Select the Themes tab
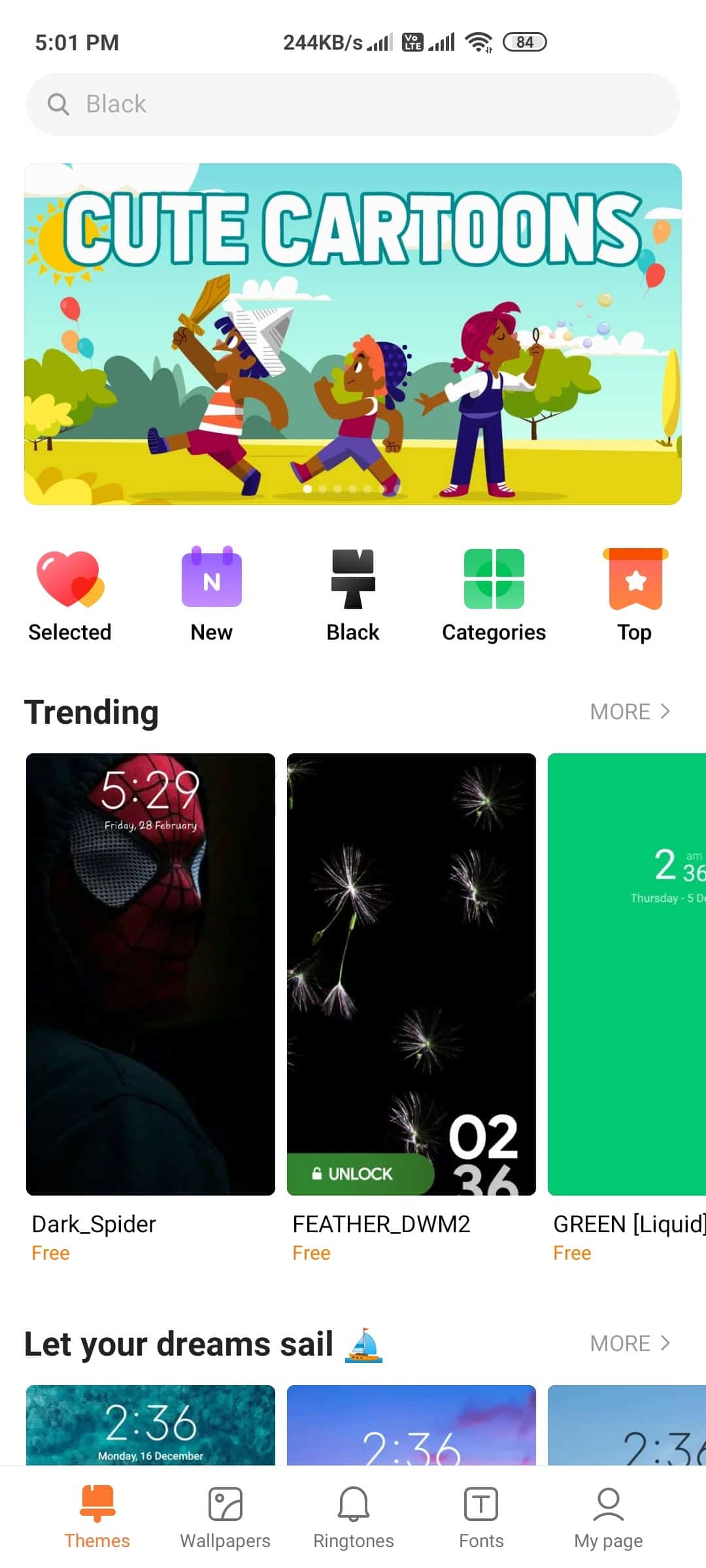The width and height of the screenshot is (706, 1568). [97, 1518]
